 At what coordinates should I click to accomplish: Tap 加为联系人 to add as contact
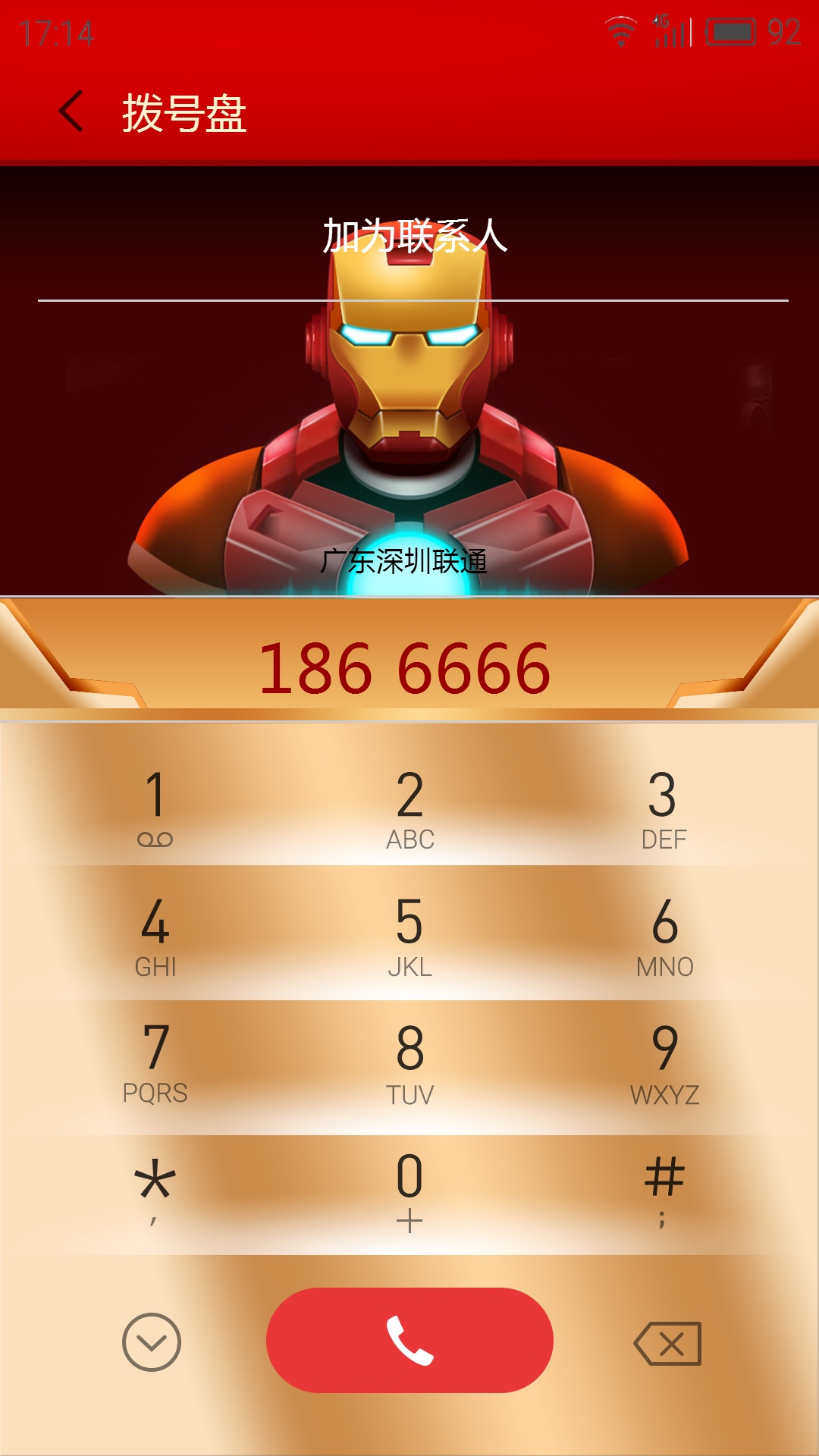coord(415,236)
